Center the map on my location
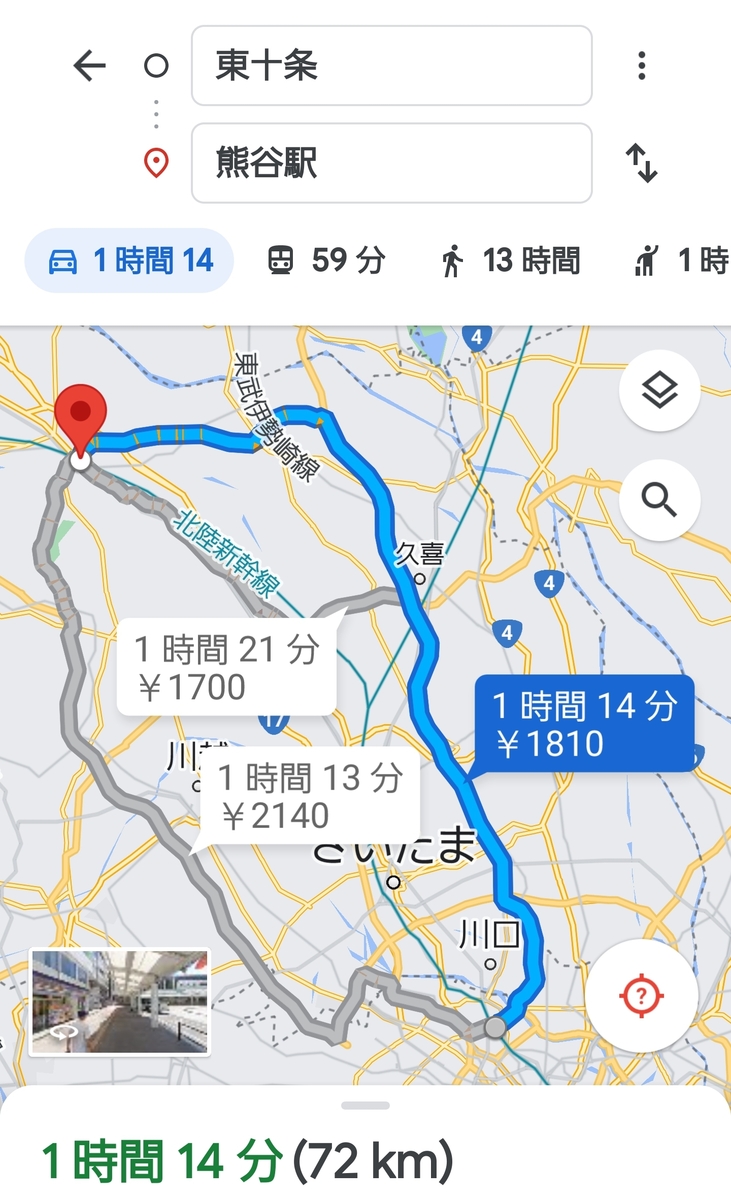The image size is (731, 1200). (640, 995)
